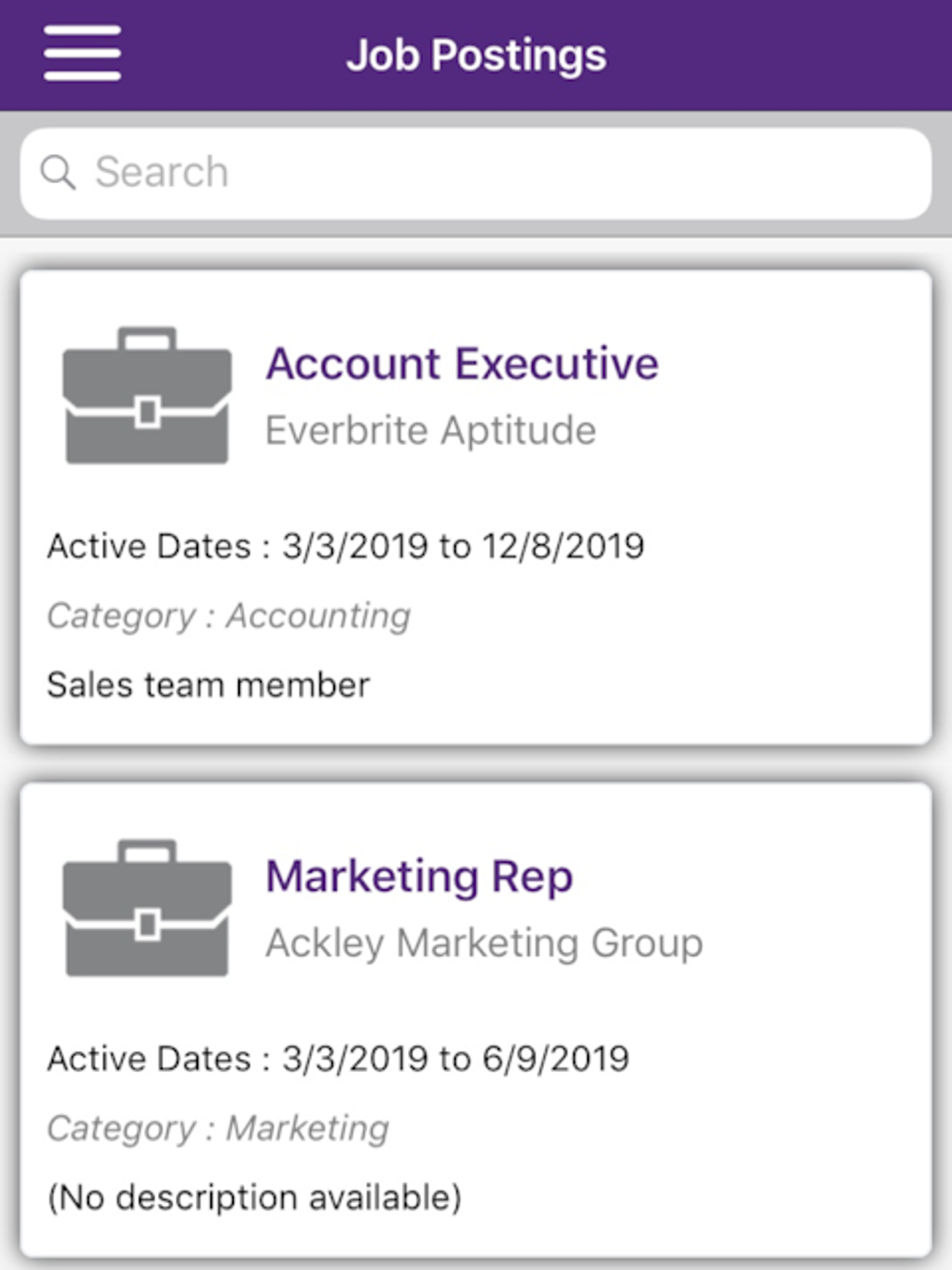The height and width of the screenshot is (1270, 952).
Task: Click the Marketing Rep active dates text
Action: 339,1057
